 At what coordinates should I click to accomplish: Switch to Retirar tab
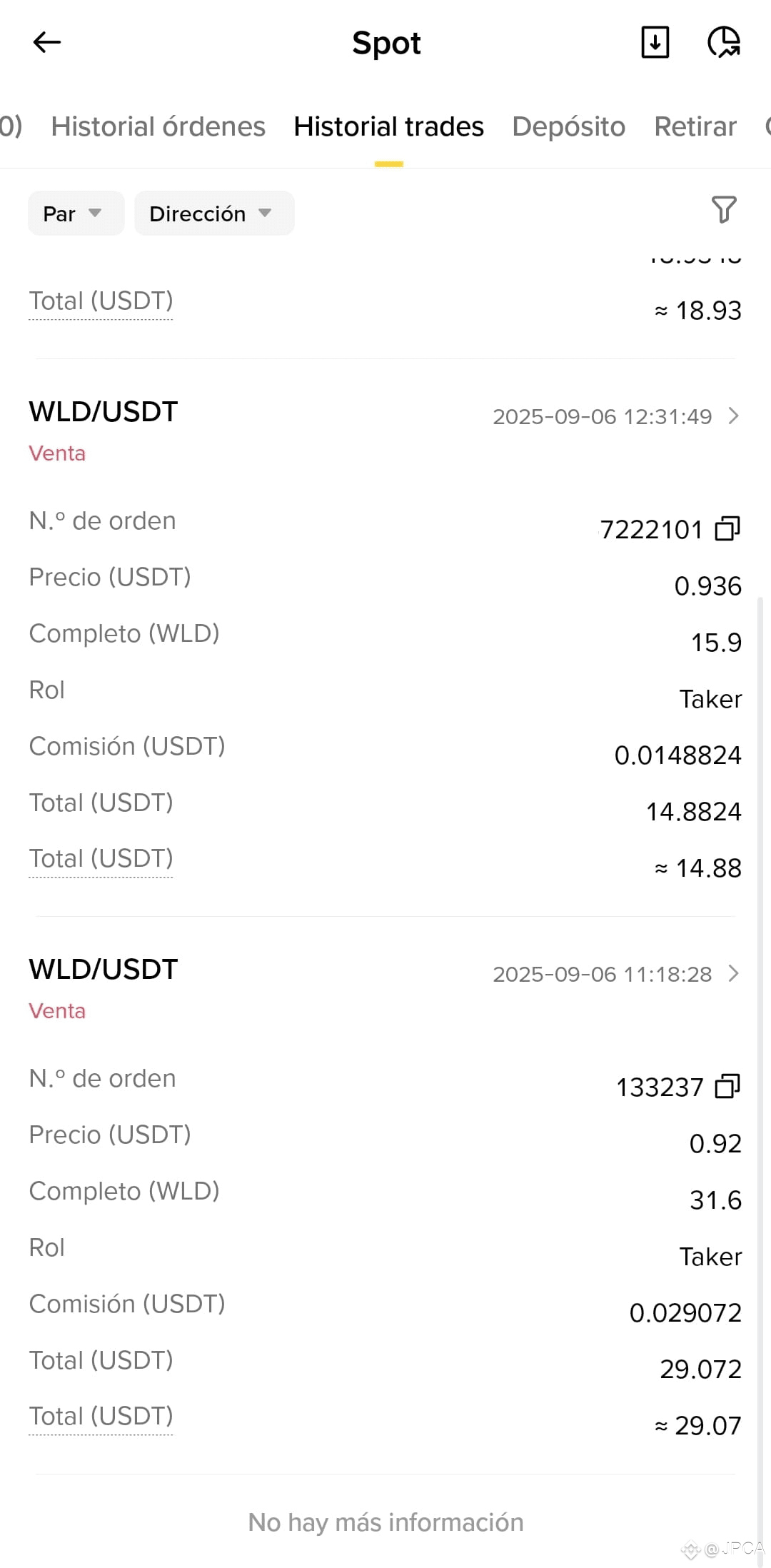695,126
